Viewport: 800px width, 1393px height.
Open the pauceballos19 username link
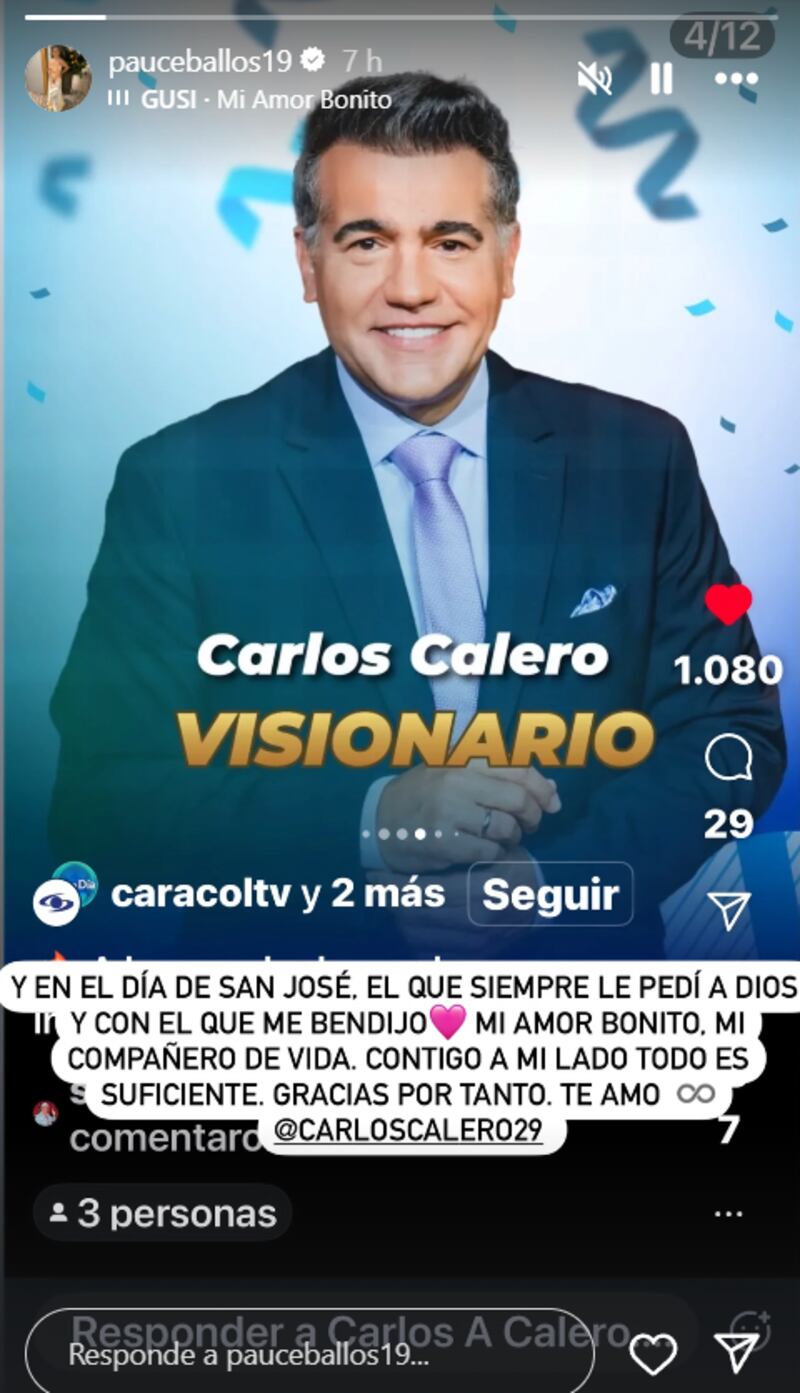(x=200, y=62)
